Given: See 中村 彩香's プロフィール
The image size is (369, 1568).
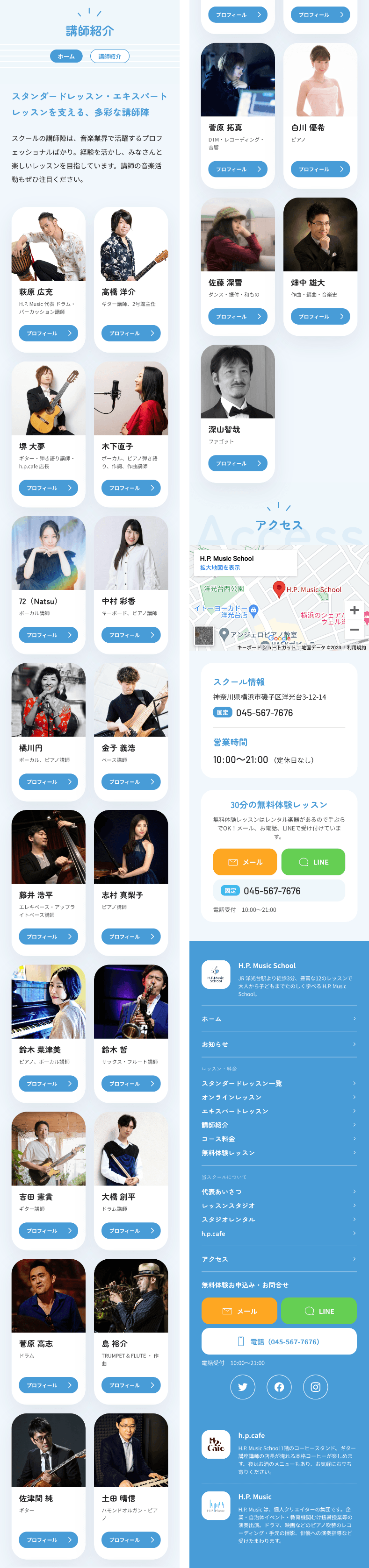Looking at the screenshot, I should pyautogui.click(x=130, y=635).
